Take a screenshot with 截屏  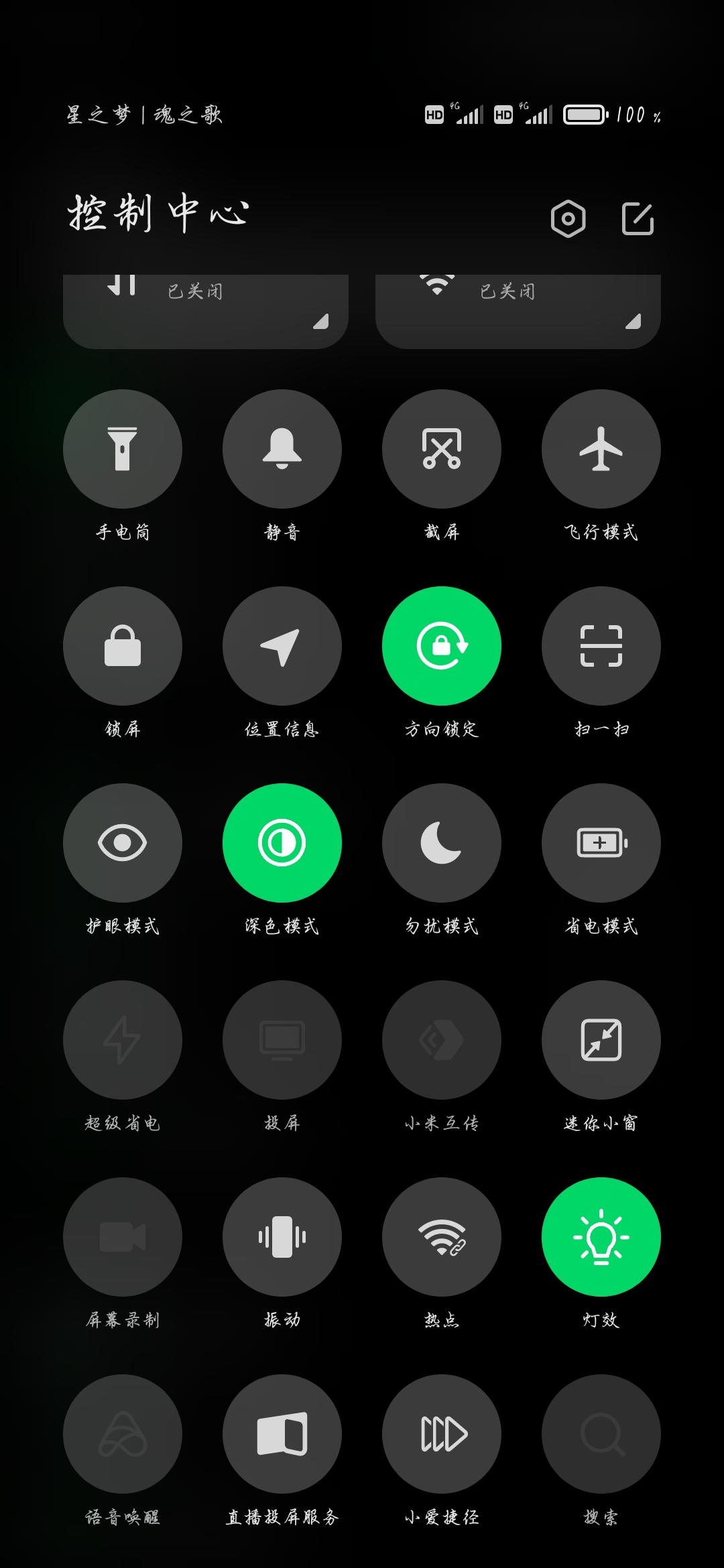[x=442, y=449]
